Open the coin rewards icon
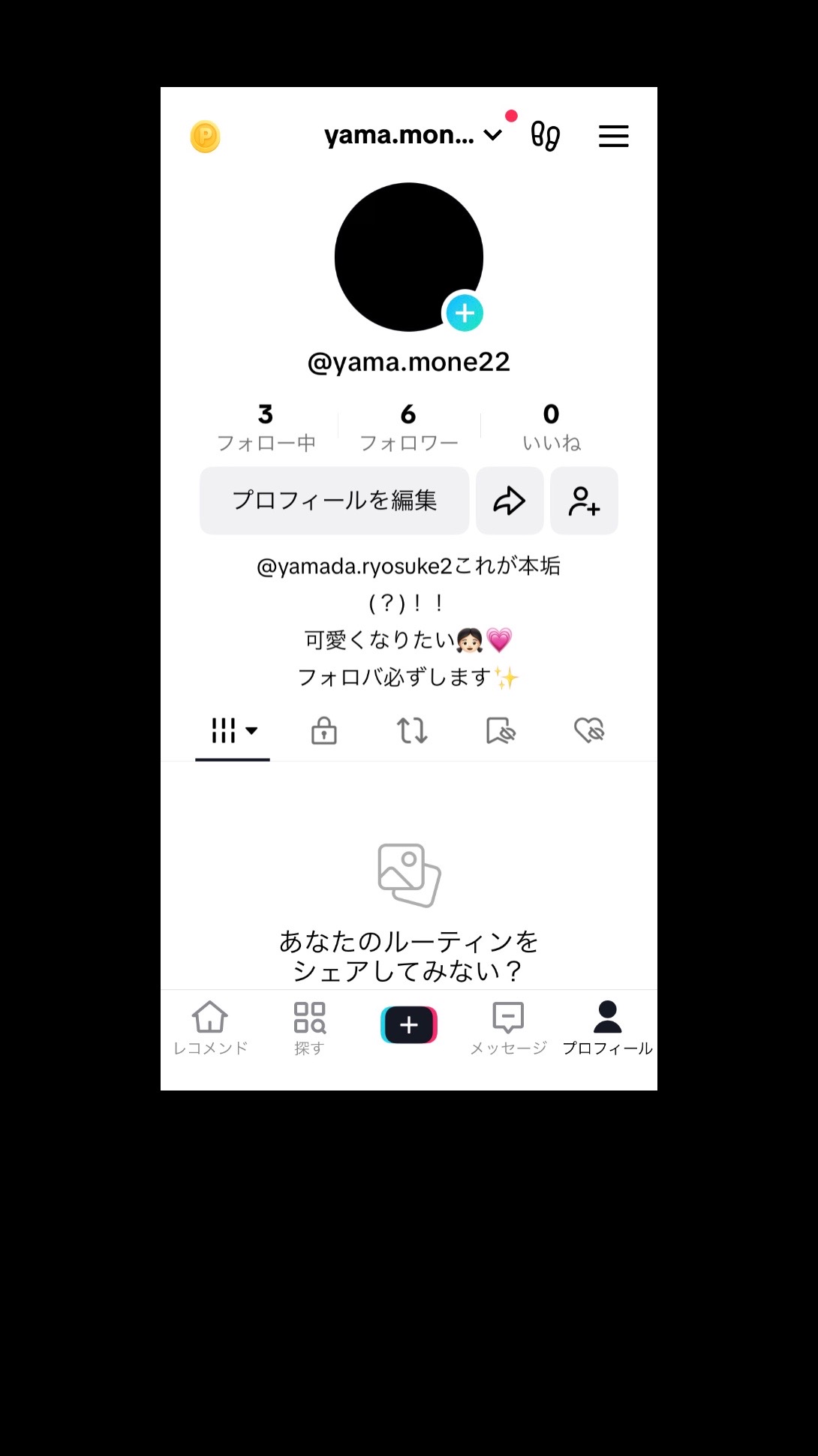 coord(205,137)
